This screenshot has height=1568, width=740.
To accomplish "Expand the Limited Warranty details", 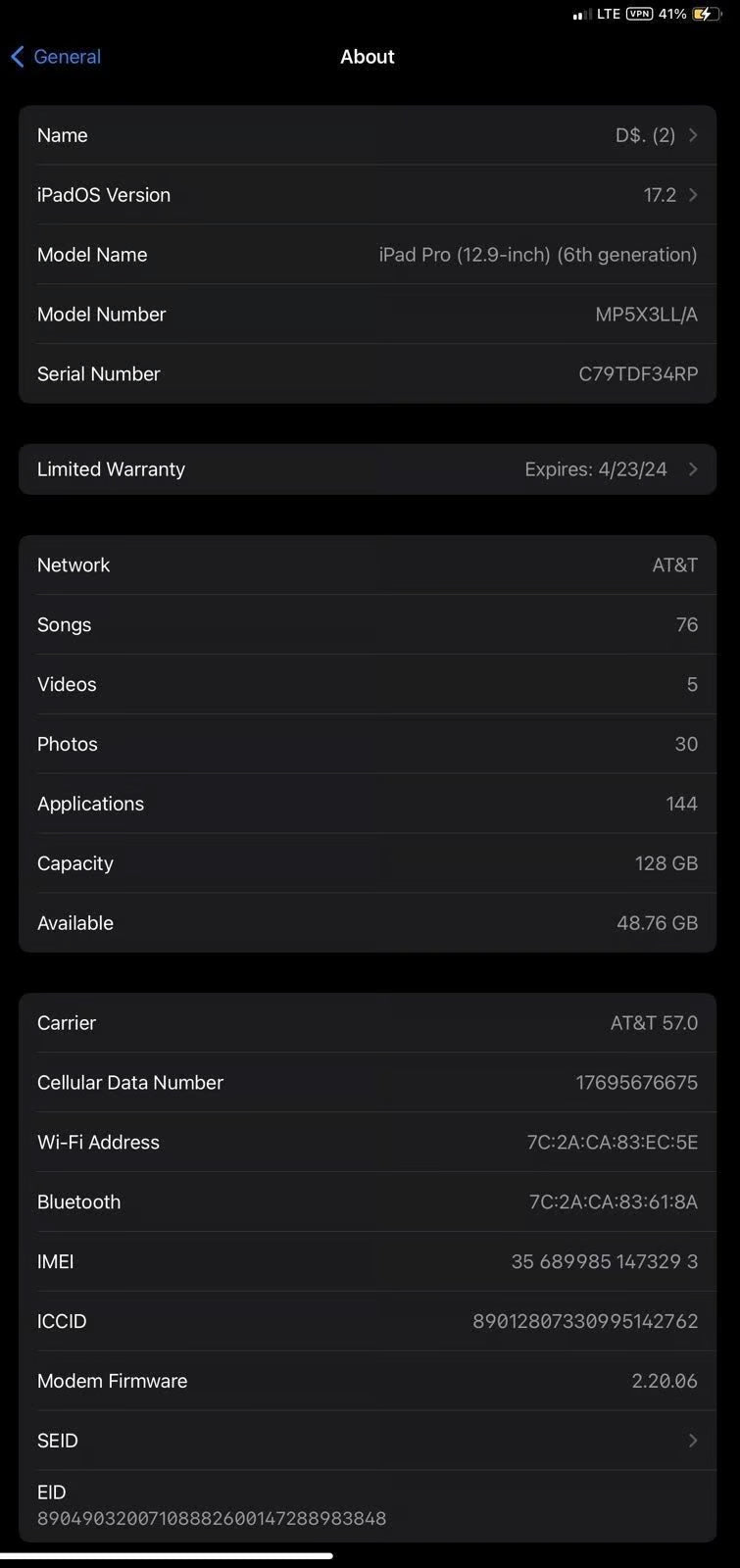I will [x=368, y=469].
